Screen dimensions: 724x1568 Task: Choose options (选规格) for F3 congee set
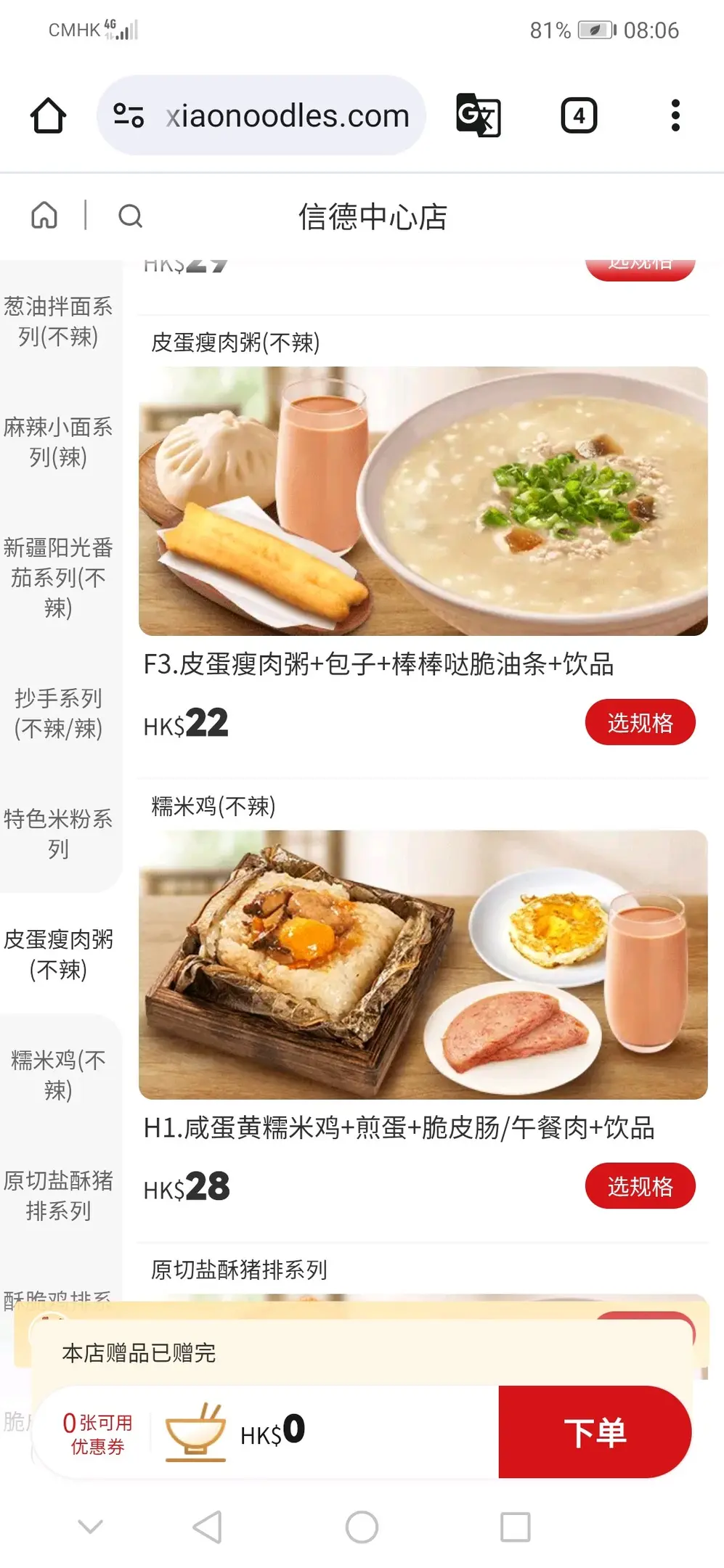pos(640,722)
